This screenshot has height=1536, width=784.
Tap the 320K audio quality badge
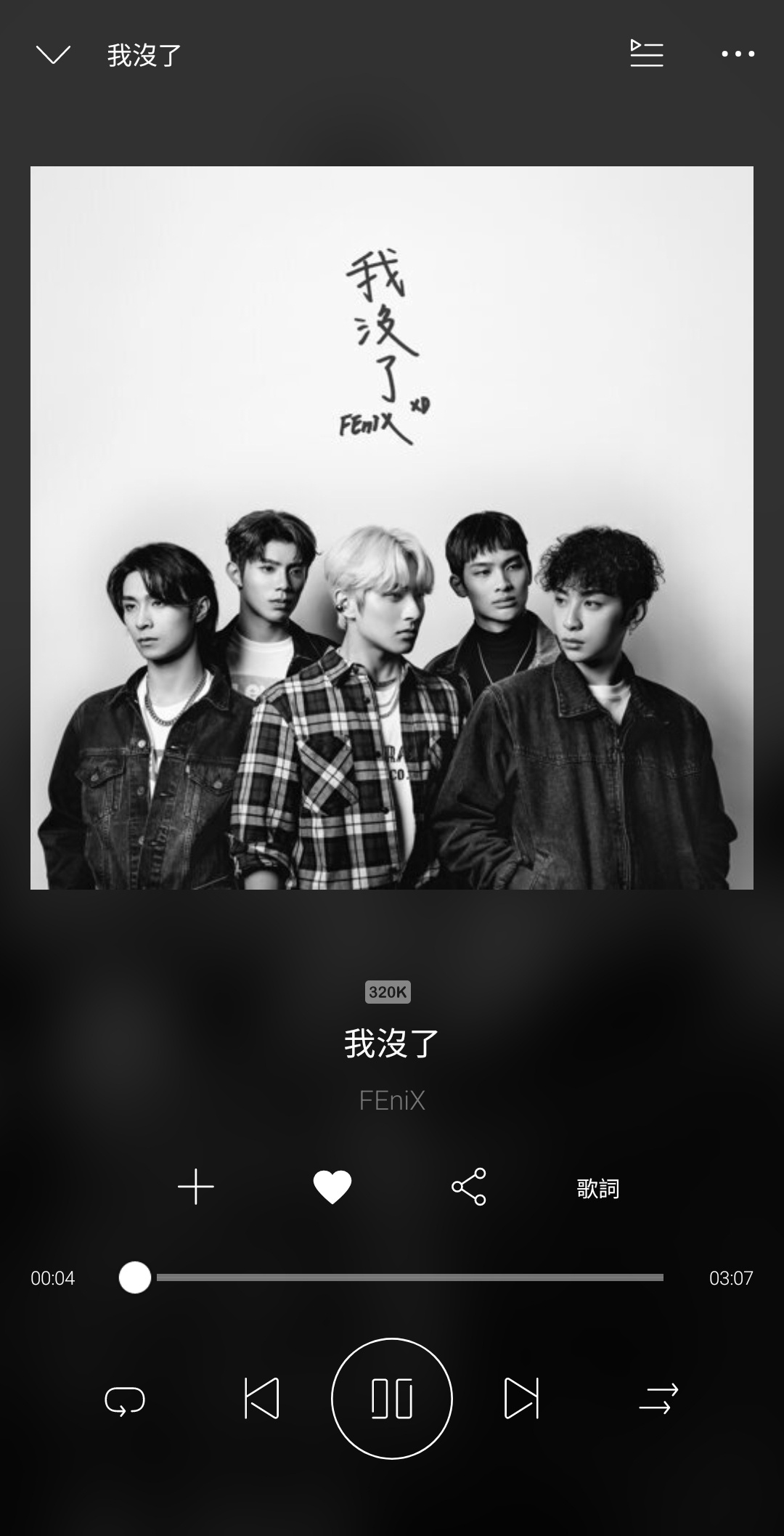tap(388, 992)
